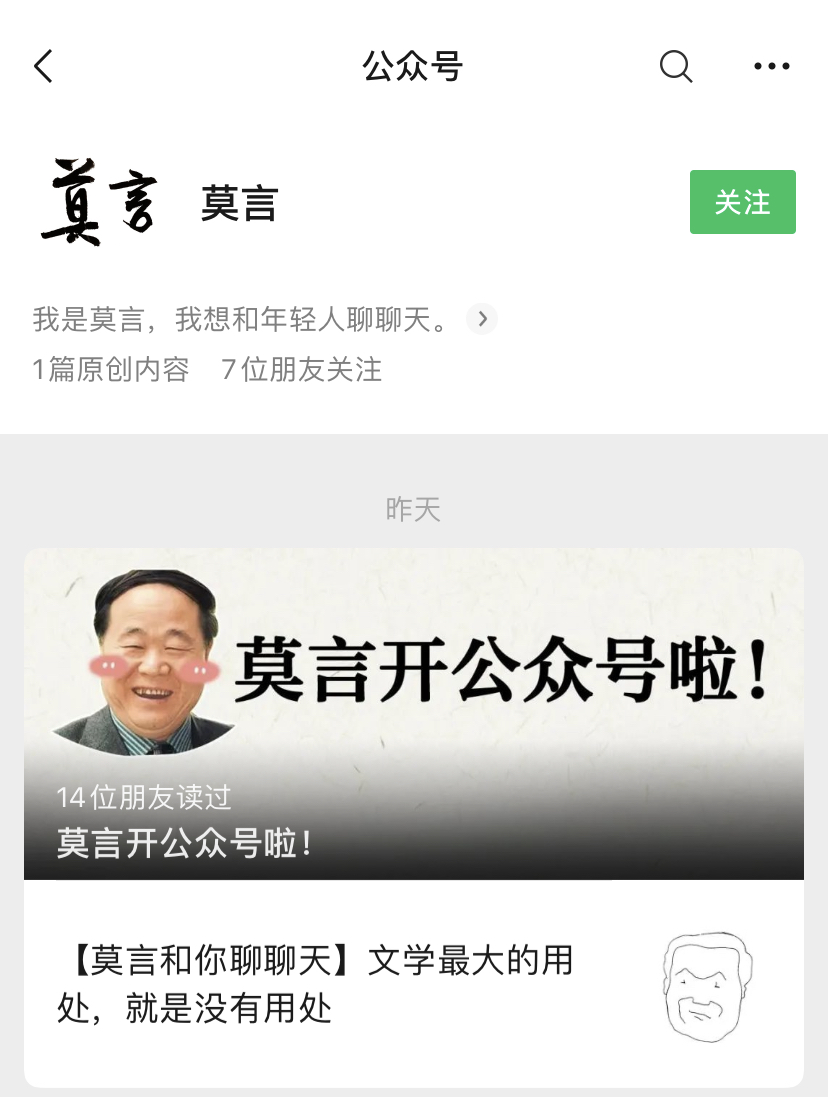The width and height of the screenshot is (828, 1097).
Task: Tap the 公众号 title label
Action: pos(413,66)
